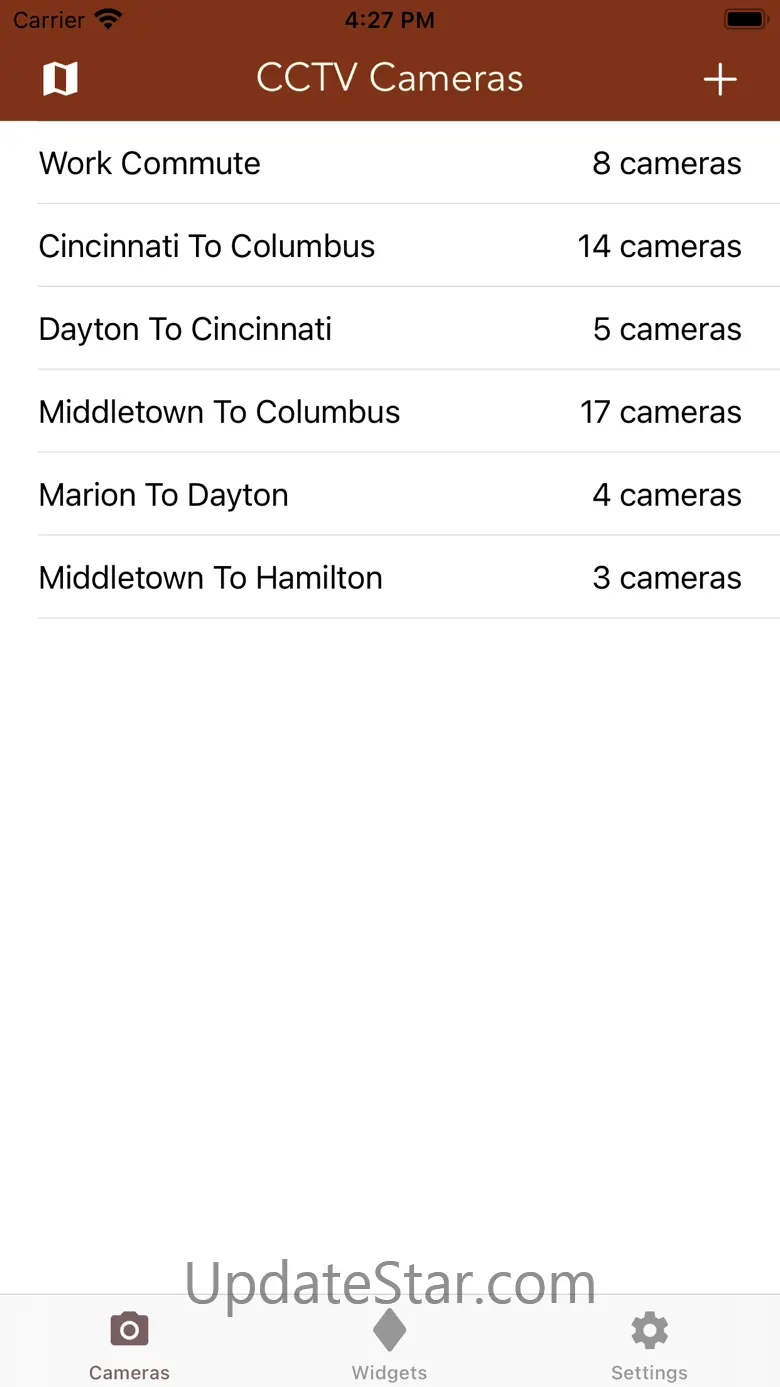
Task: View Dayton To Cincinnati cameras
Action: click(390, 329)
